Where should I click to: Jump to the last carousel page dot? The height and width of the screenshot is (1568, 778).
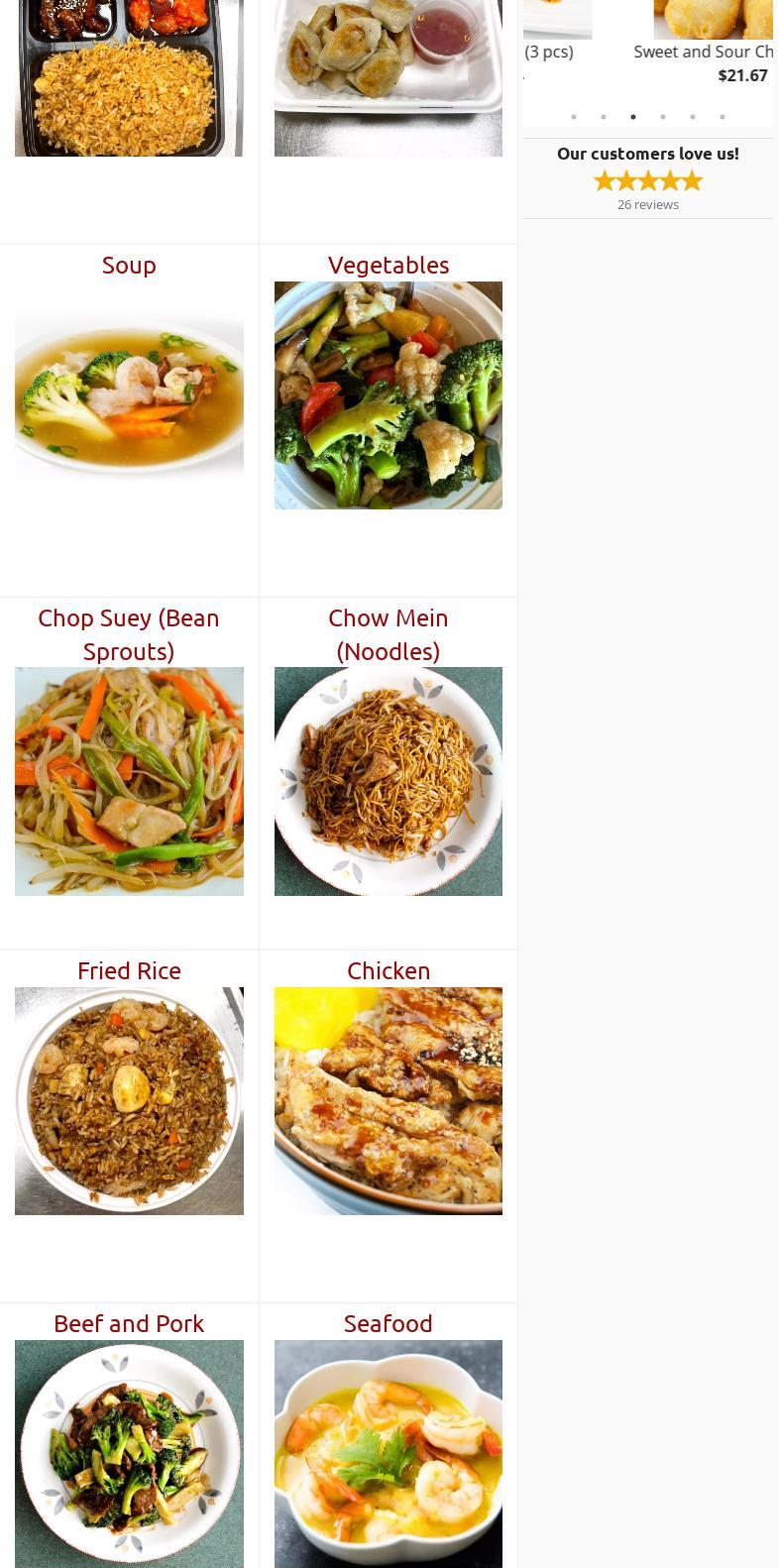click(722, 117)
